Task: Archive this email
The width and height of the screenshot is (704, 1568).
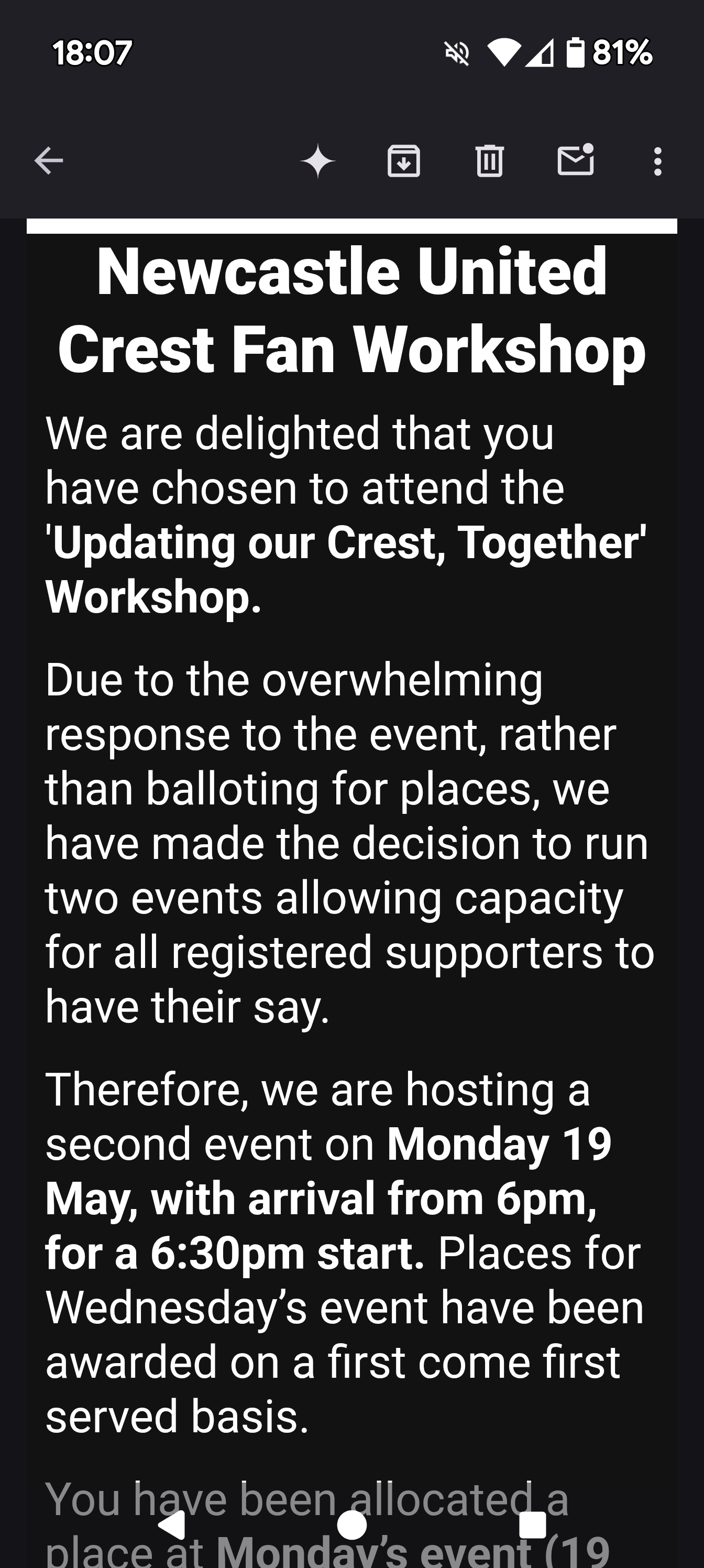Action: (x=404, y=161)
